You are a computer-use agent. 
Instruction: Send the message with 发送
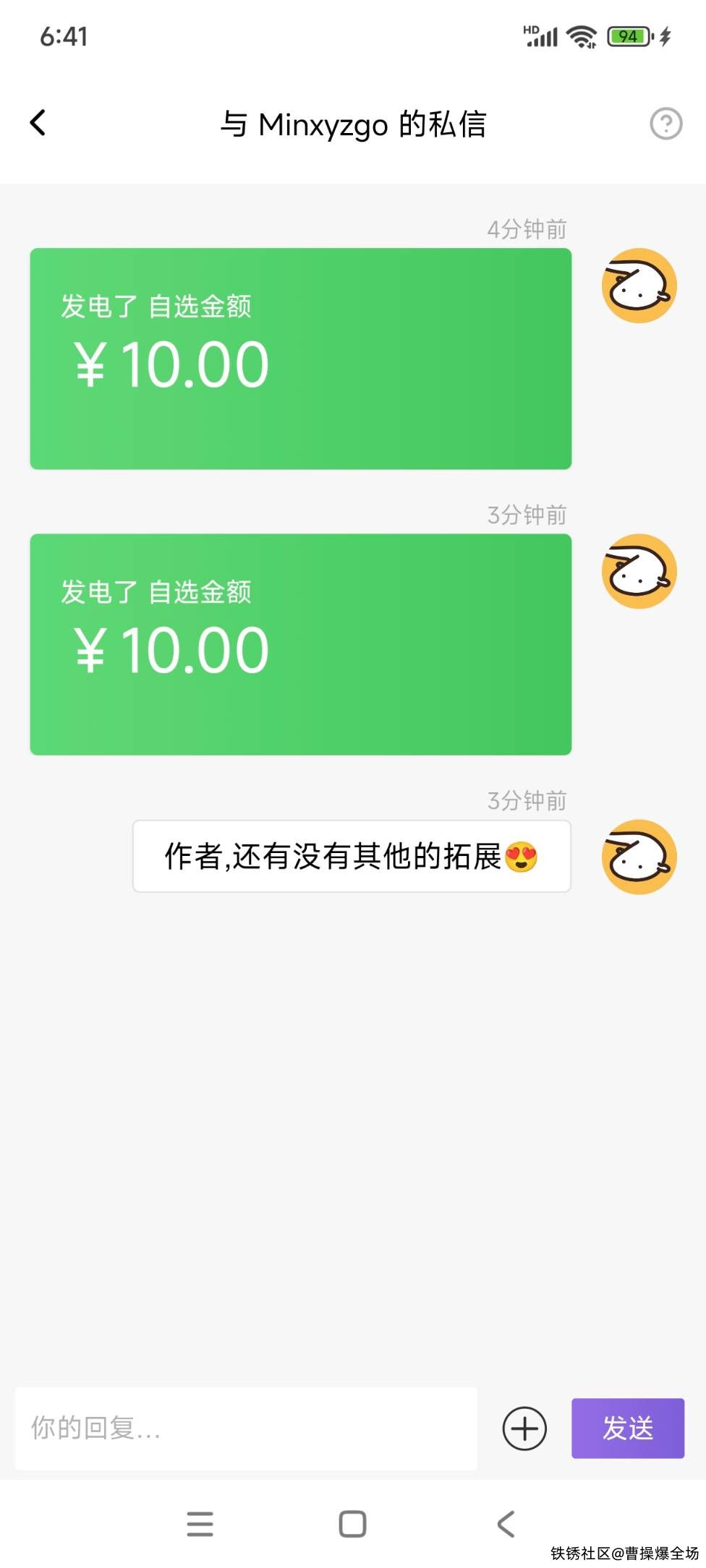click(x=627, y=1428)
